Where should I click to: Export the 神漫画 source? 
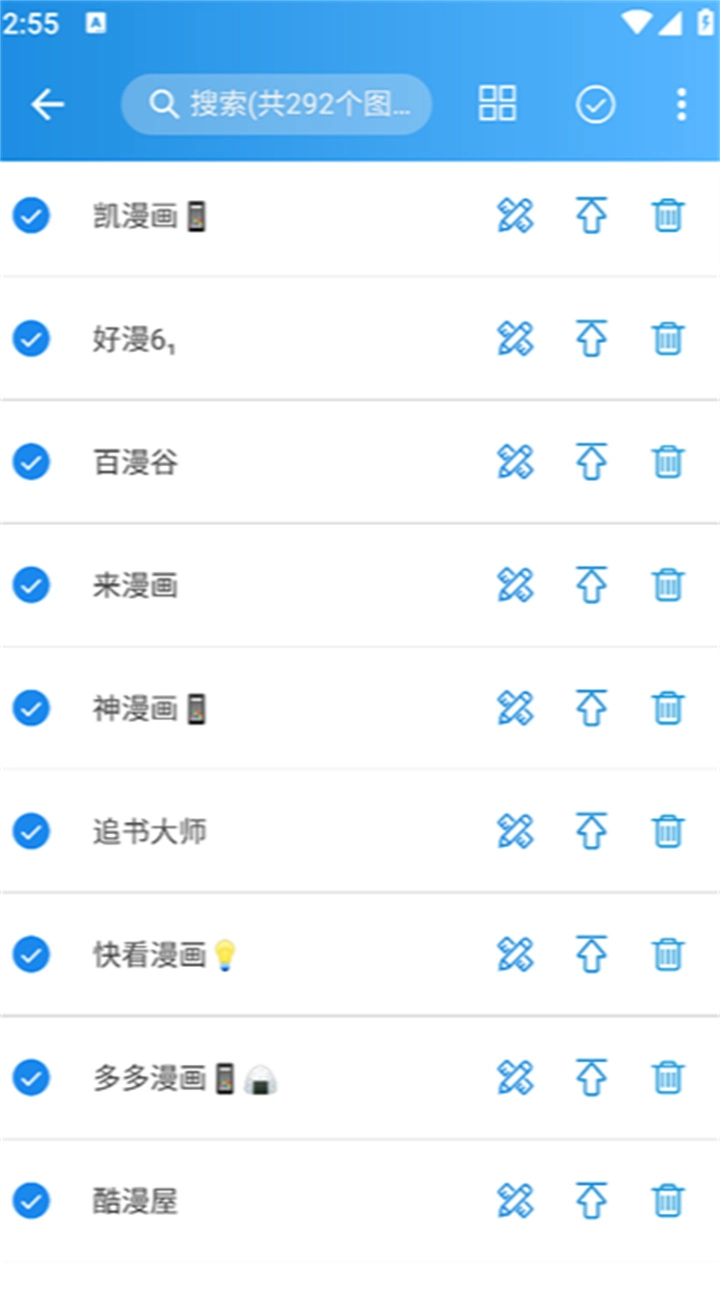point(590,708)
